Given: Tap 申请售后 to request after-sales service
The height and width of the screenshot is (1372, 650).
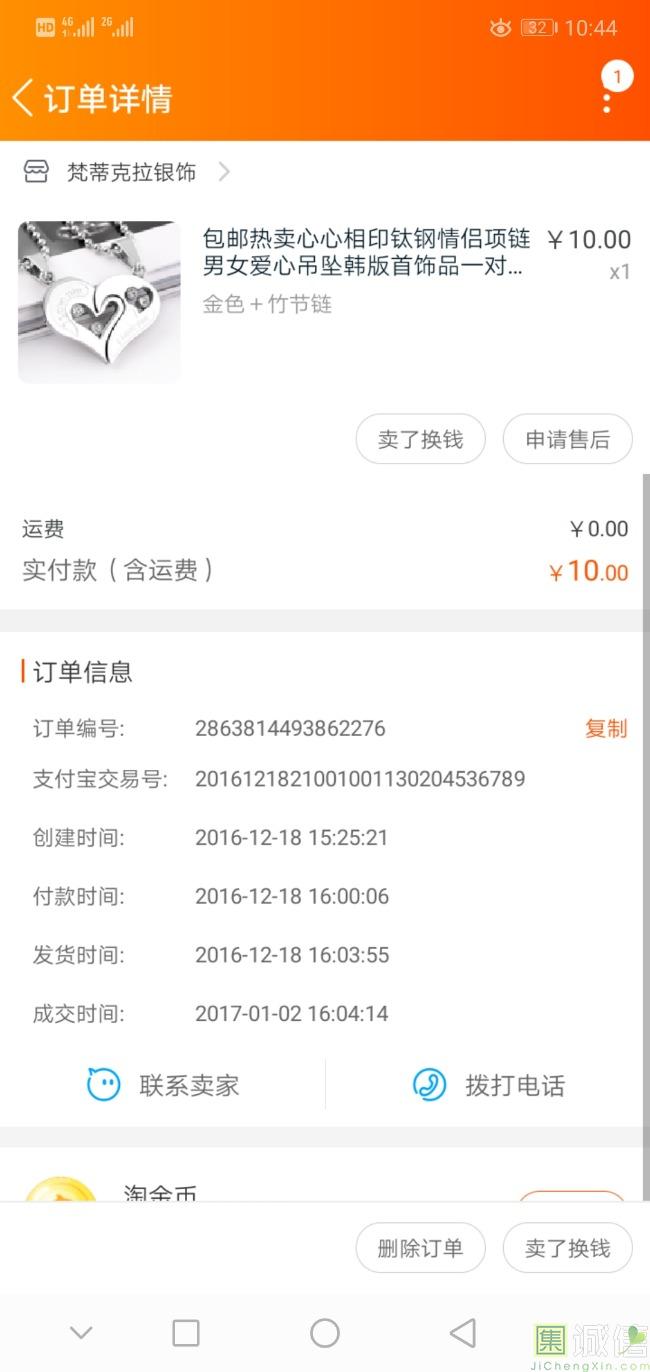Looking at the screenshot, I should [x=567, y=439].
